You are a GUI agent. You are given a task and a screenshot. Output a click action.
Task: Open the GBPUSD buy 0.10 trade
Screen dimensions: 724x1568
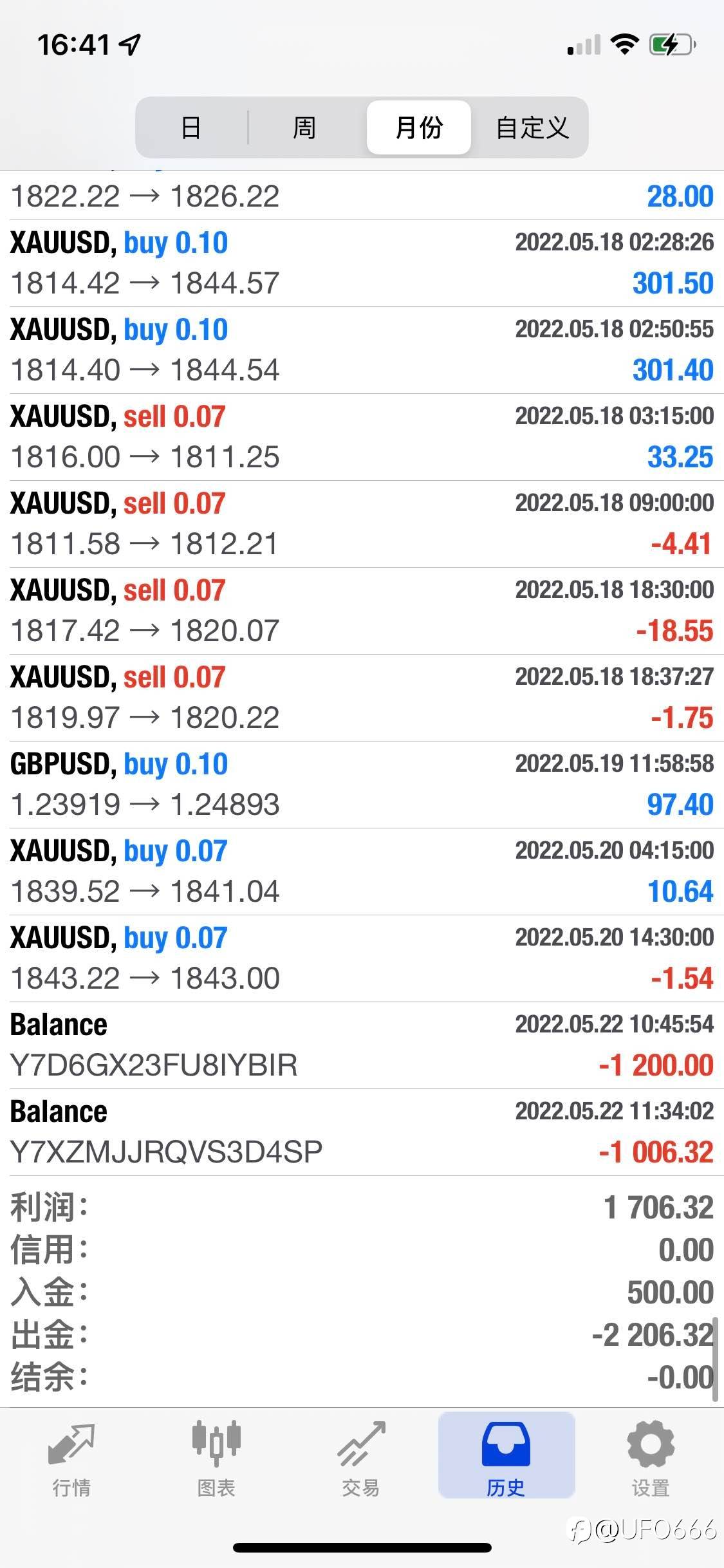(x=362, y=785)
